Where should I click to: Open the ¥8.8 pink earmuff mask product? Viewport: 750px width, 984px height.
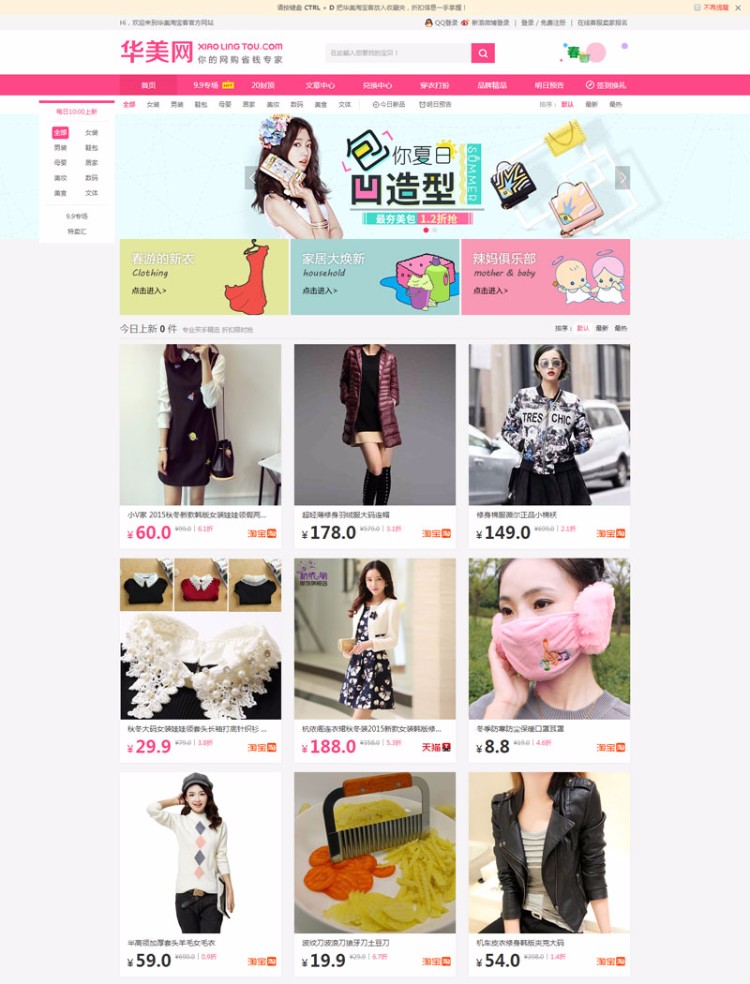[549, 638]
